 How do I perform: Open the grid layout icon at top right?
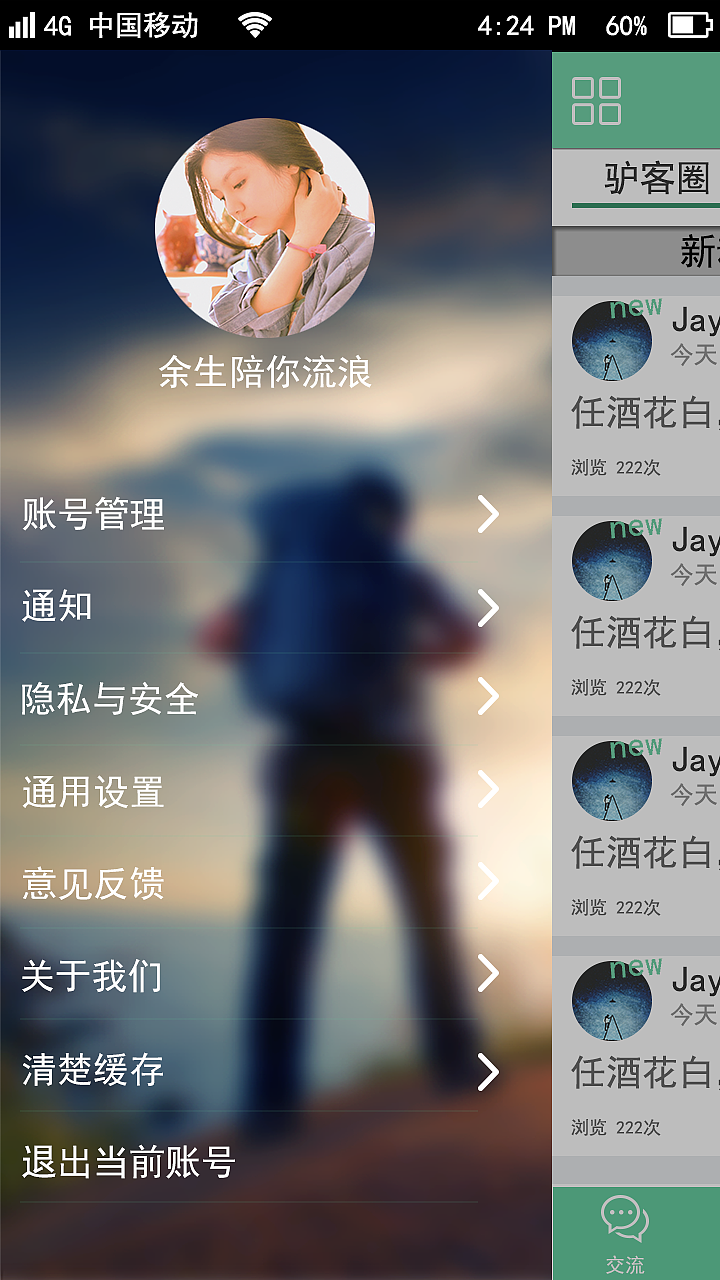[x=597, y=101]
